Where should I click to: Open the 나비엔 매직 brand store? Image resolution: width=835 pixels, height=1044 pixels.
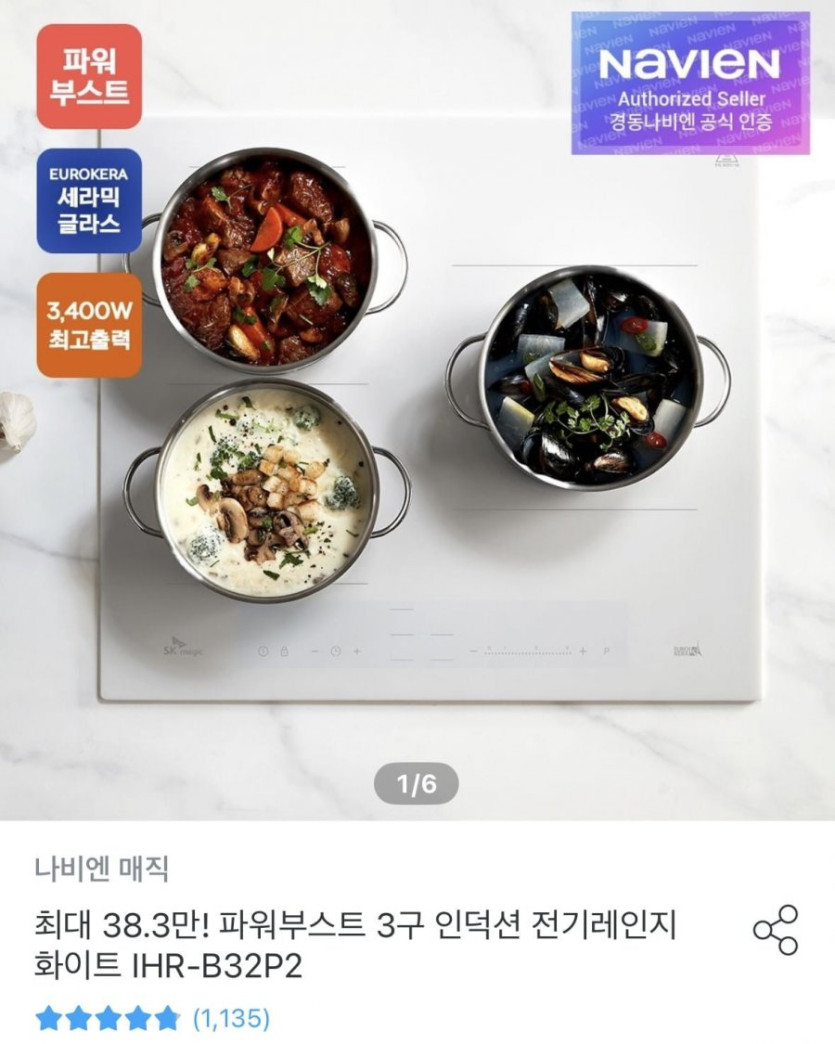(100, 868)
